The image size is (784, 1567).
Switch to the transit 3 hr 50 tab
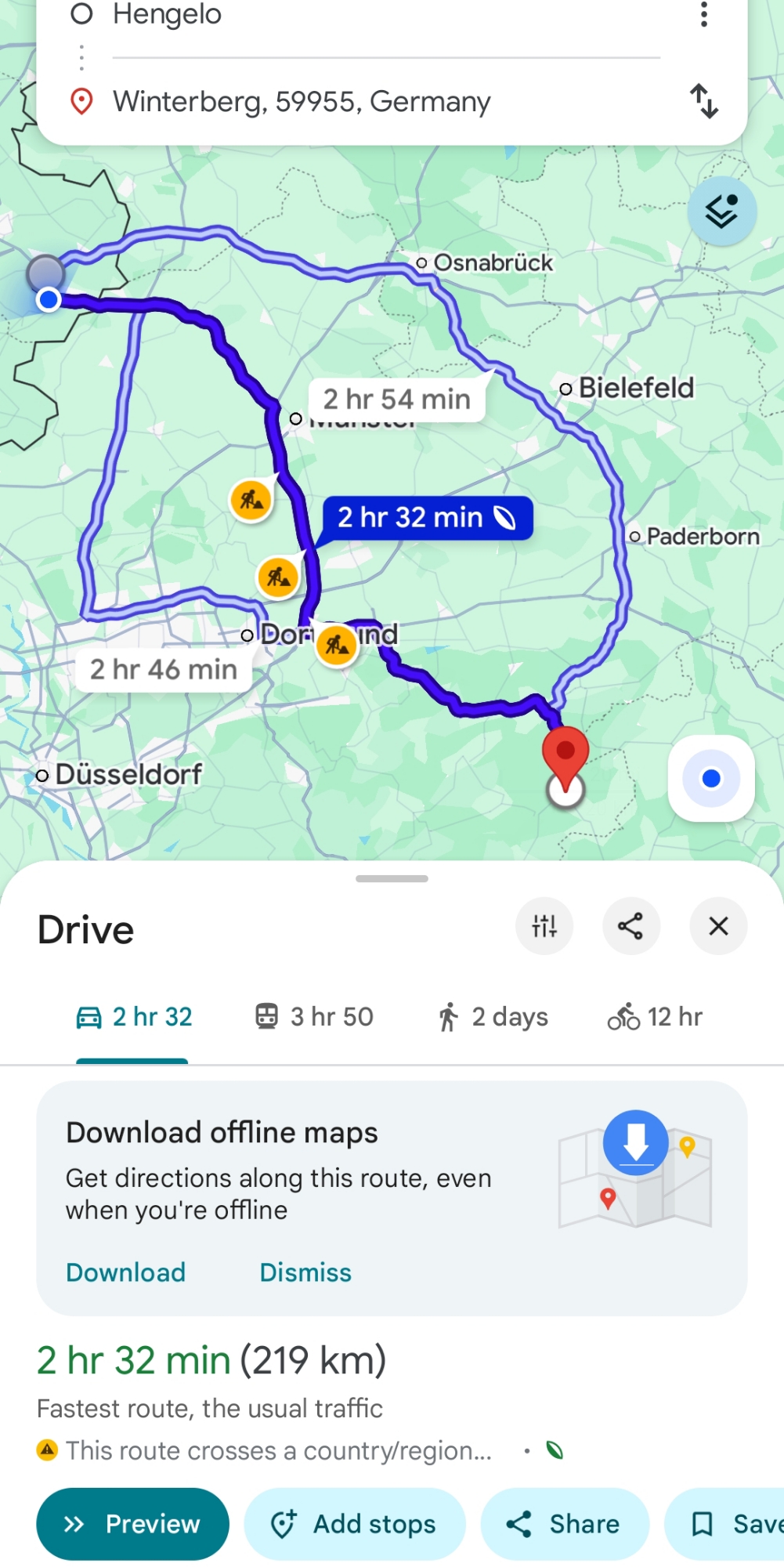click(315, 1017)
